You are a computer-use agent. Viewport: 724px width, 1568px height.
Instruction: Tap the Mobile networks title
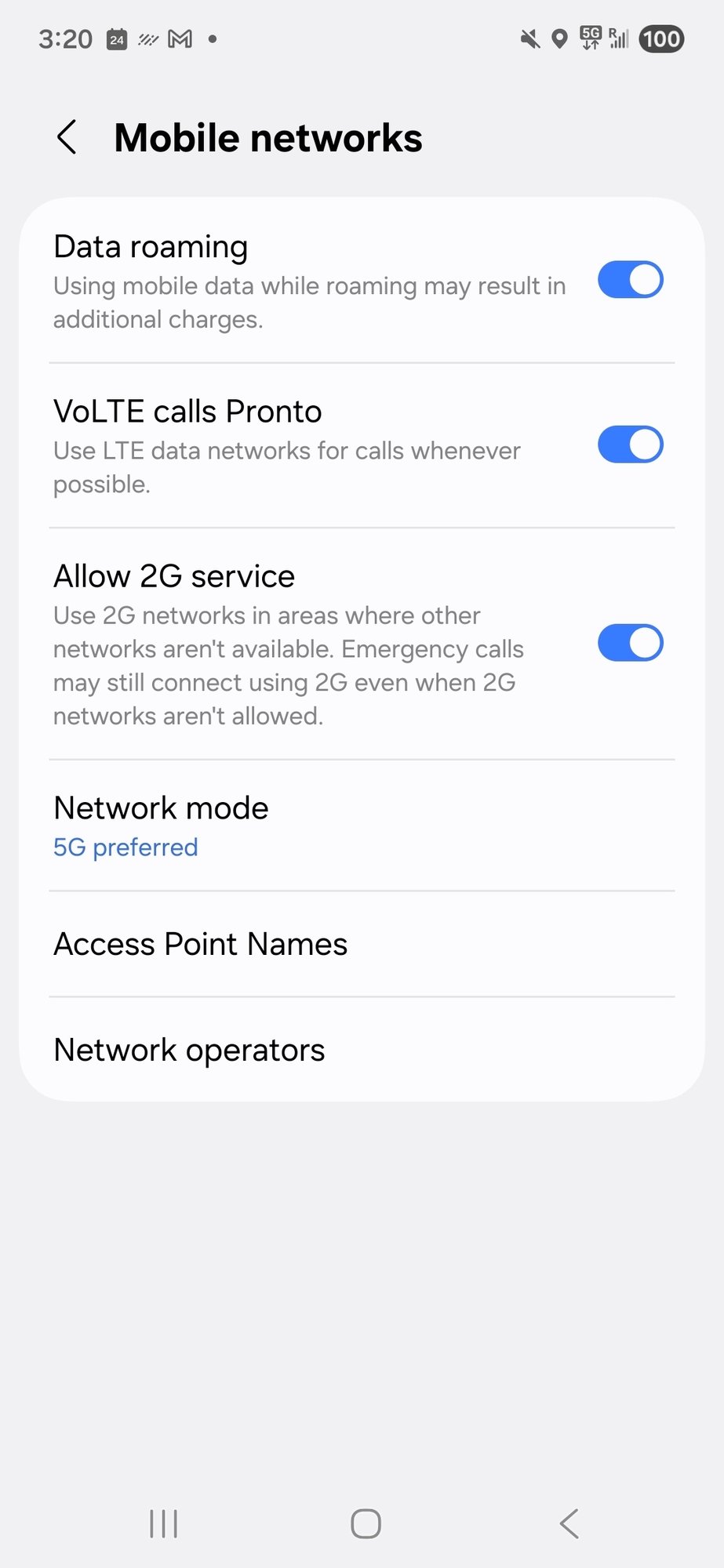pos(268,137)
